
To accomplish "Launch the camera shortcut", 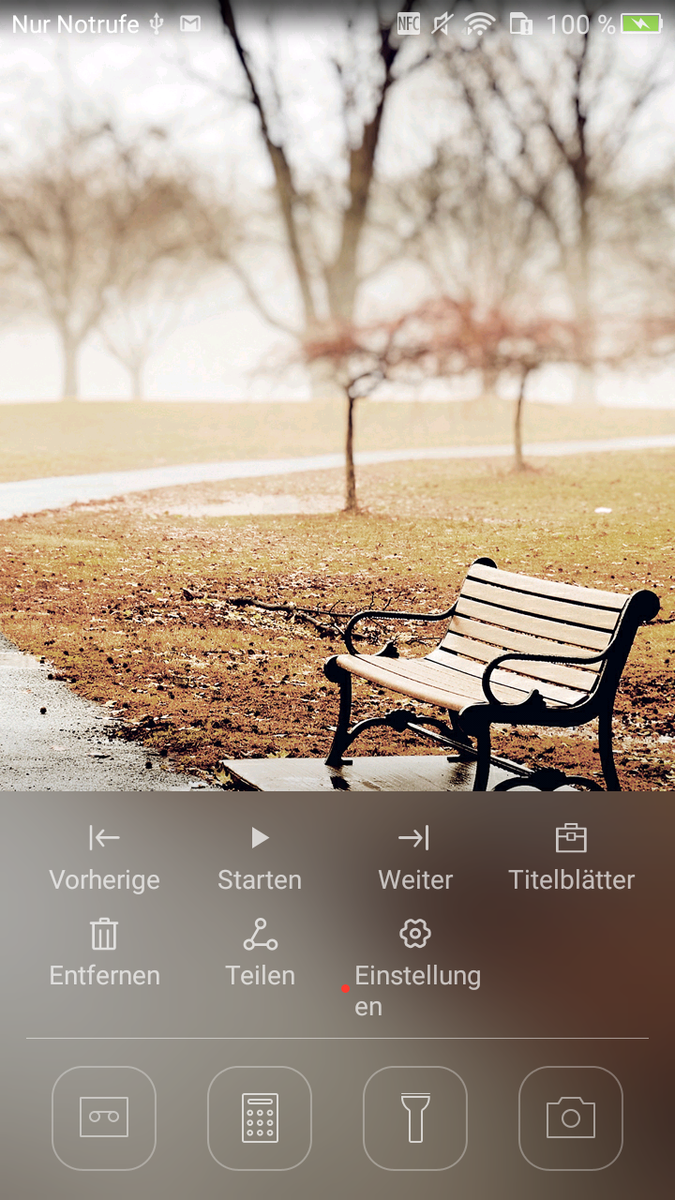I will coord(571,1118).
